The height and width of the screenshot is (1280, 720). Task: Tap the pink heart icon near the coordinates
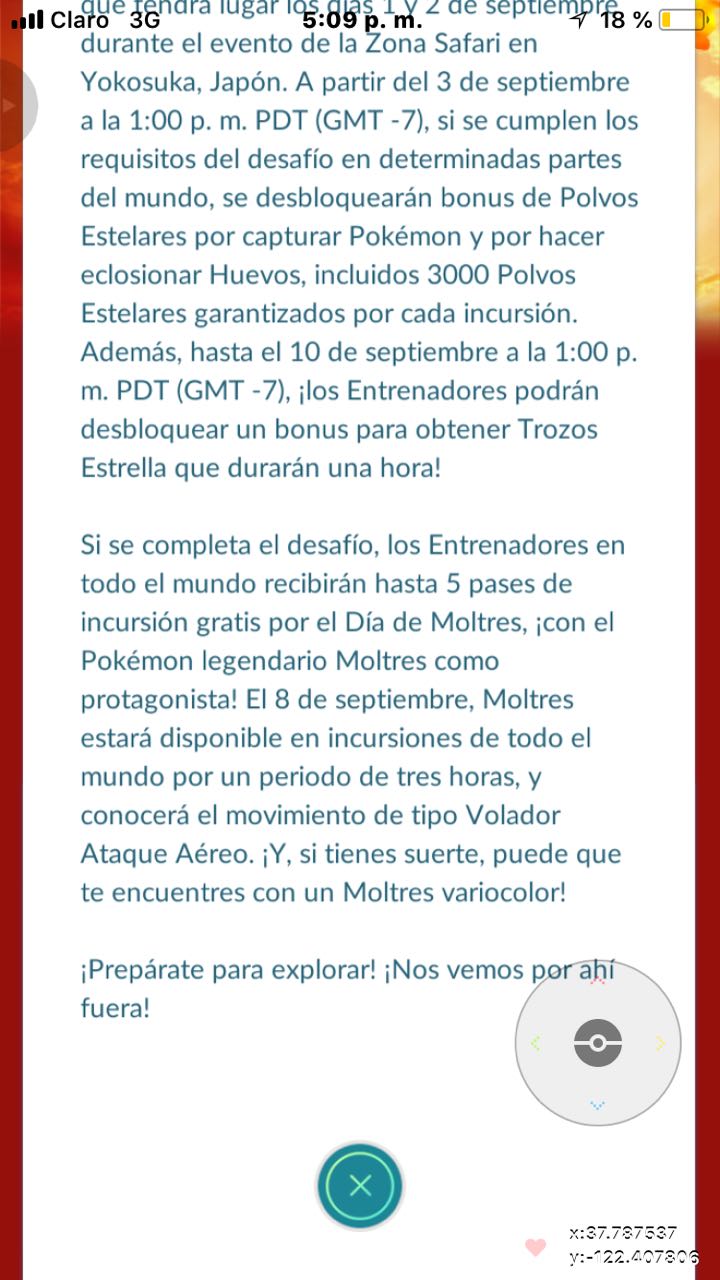coord(536,1247)
